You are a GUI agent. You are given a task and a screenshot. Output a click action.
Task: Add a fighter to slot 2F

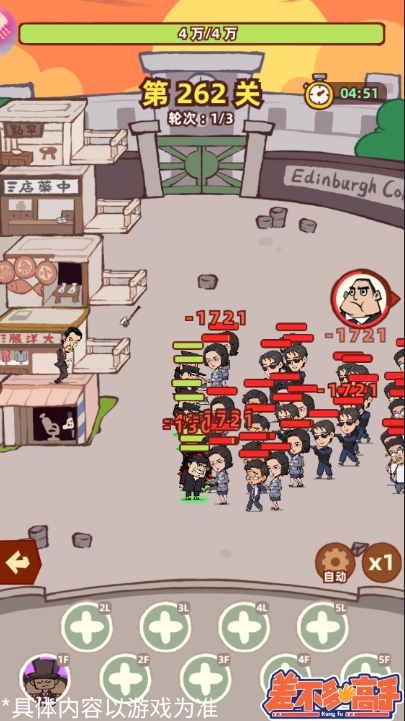(x=125, y=679)
